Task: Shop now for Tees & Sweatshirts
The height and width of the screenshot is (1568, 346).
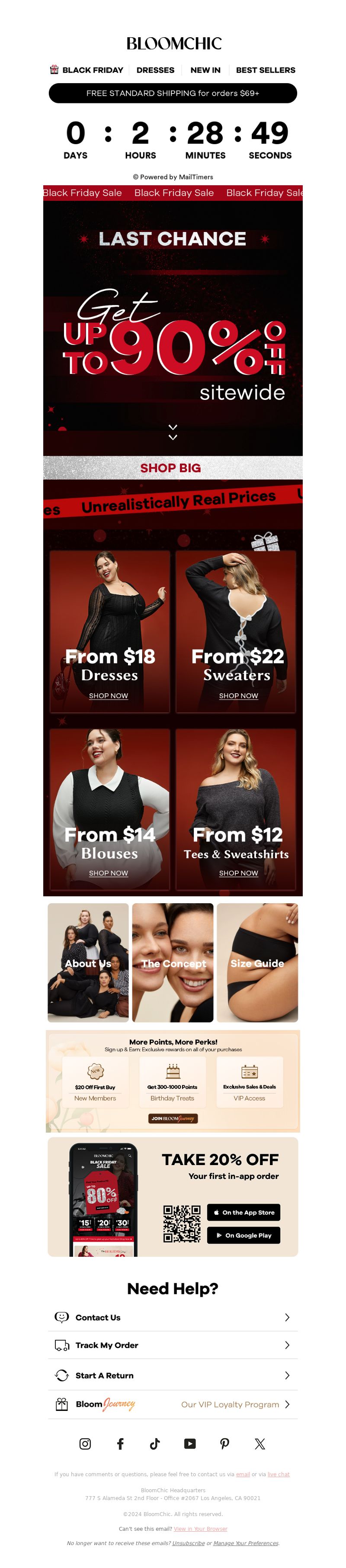Action: point(238,873)
